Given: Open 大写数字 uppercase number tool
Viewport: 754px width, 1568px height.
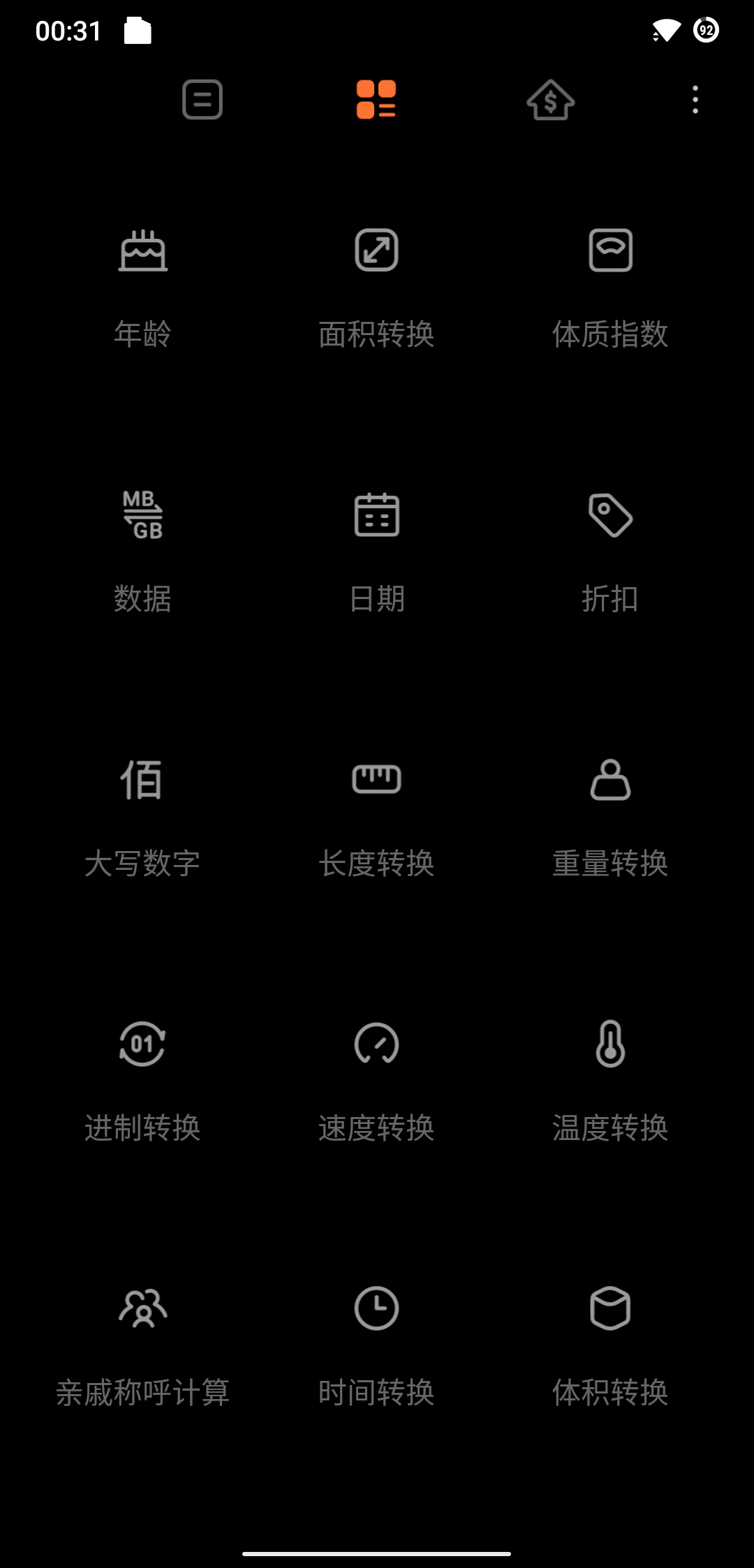Looking at the screenshot, I should [x=142, y=817].
